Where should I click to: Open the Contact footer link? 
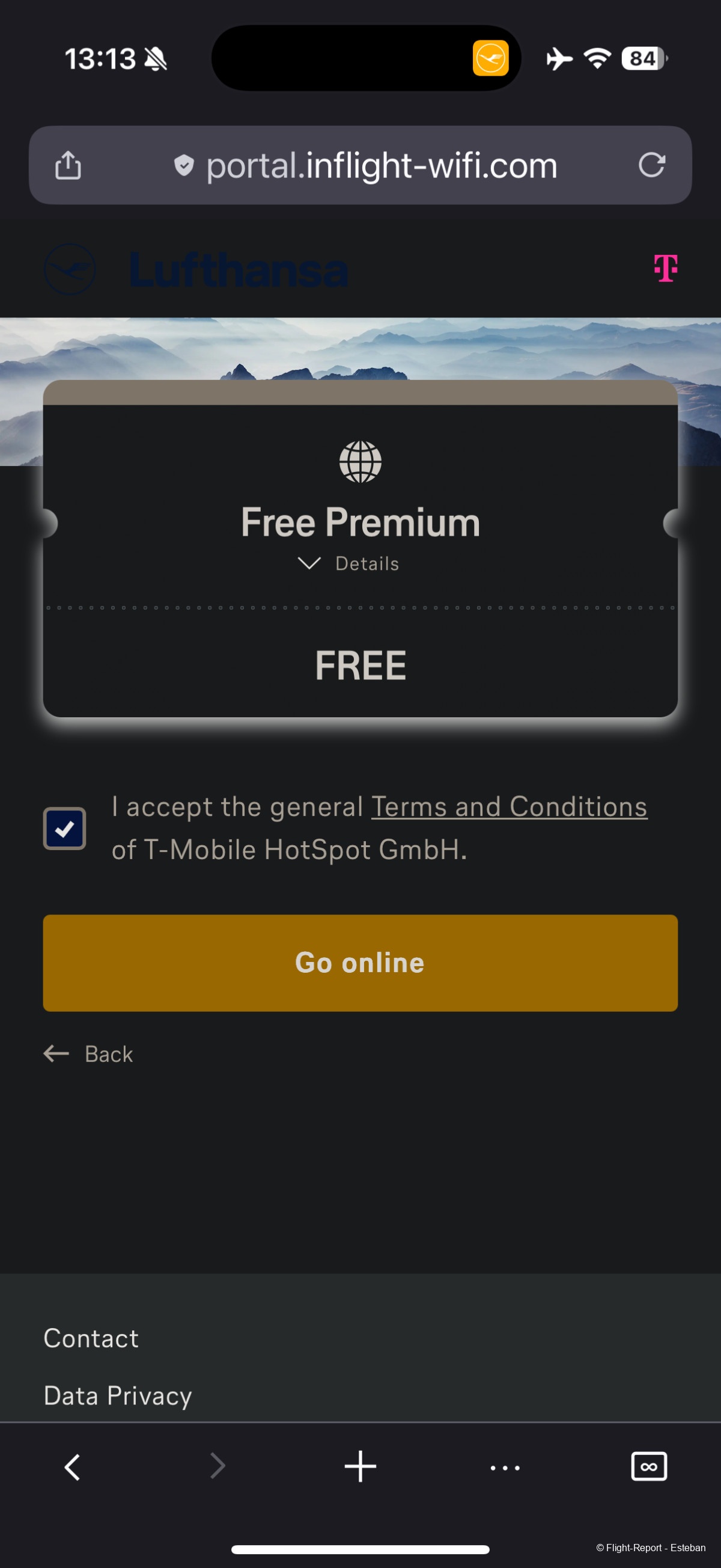[x=91, y=1338]
